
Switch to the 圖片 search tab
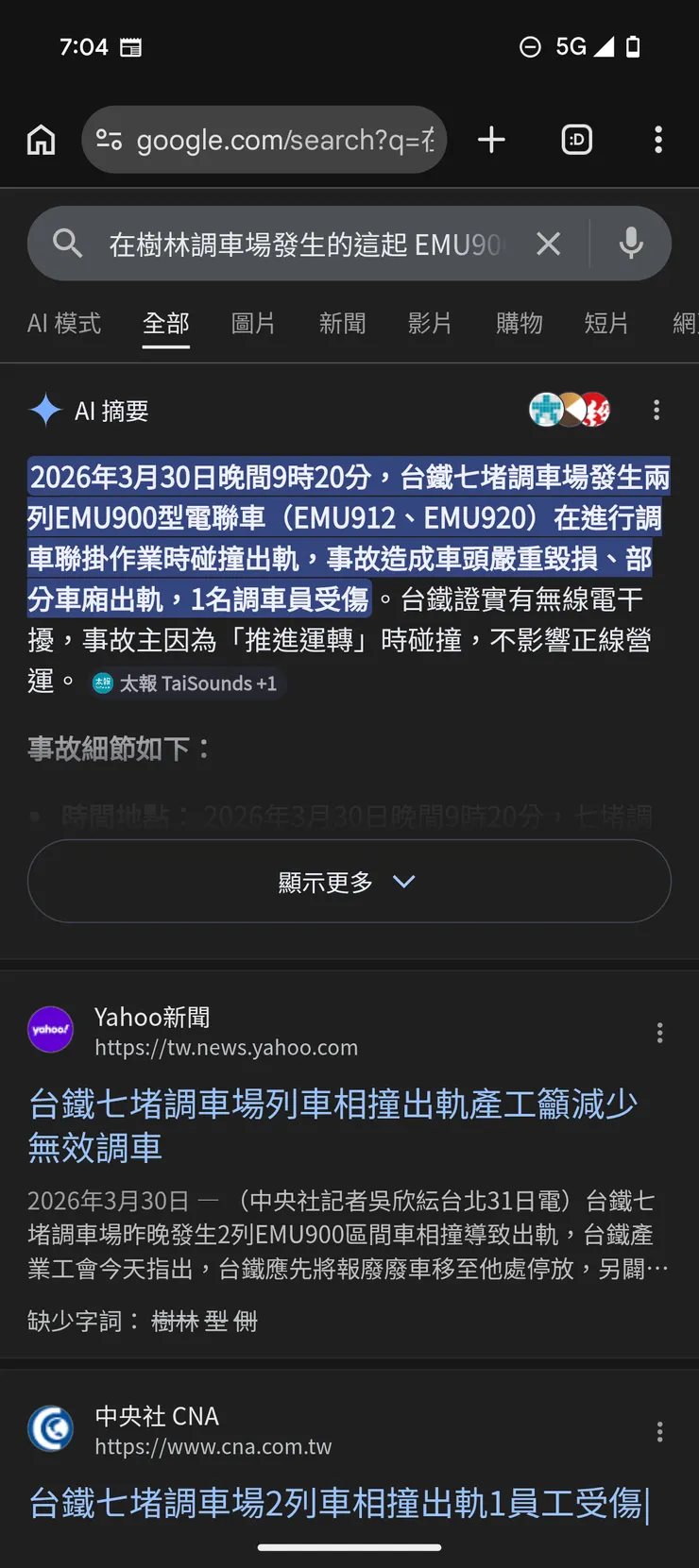(x=252, y=324)
